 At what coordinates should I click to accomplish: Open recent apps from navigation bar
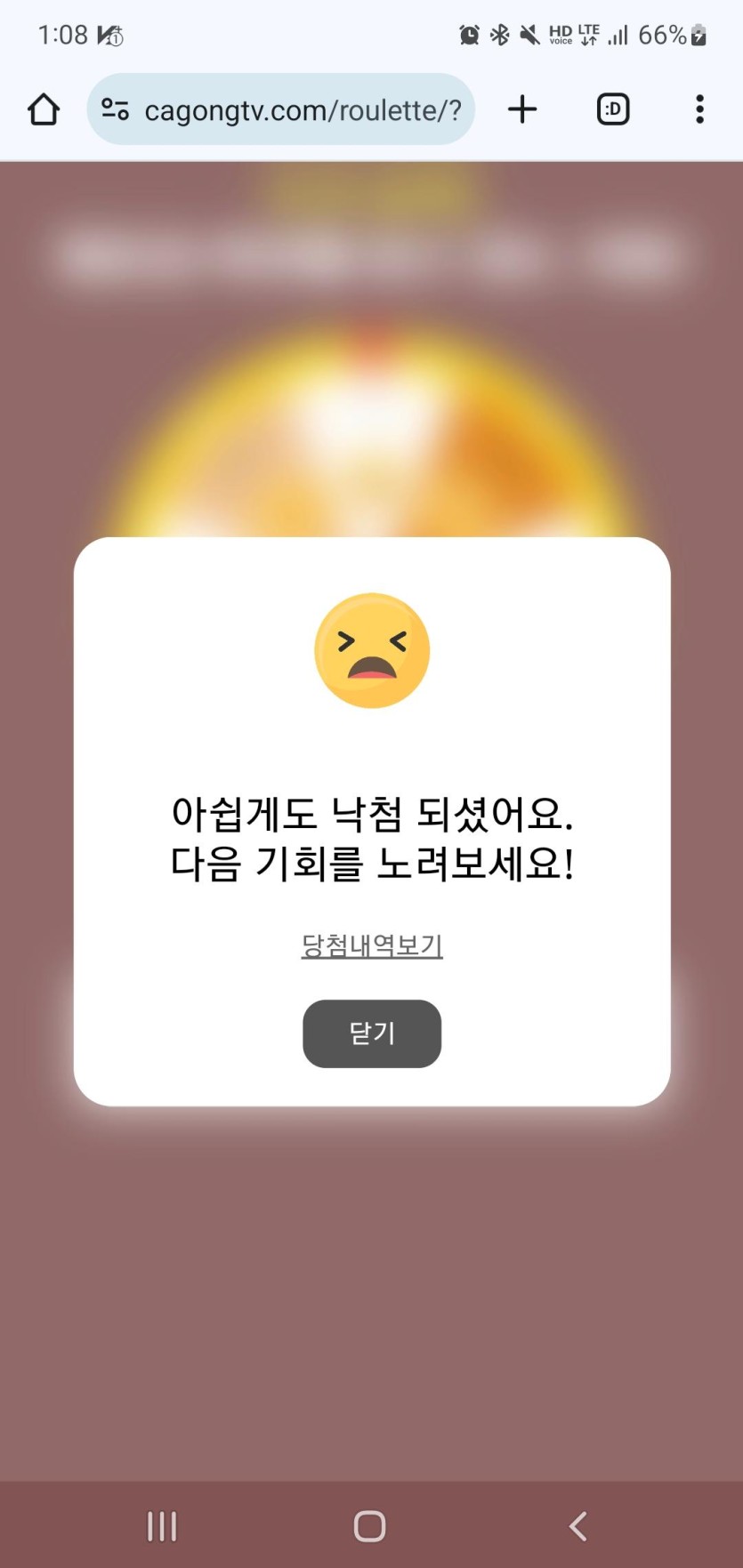162,1526
